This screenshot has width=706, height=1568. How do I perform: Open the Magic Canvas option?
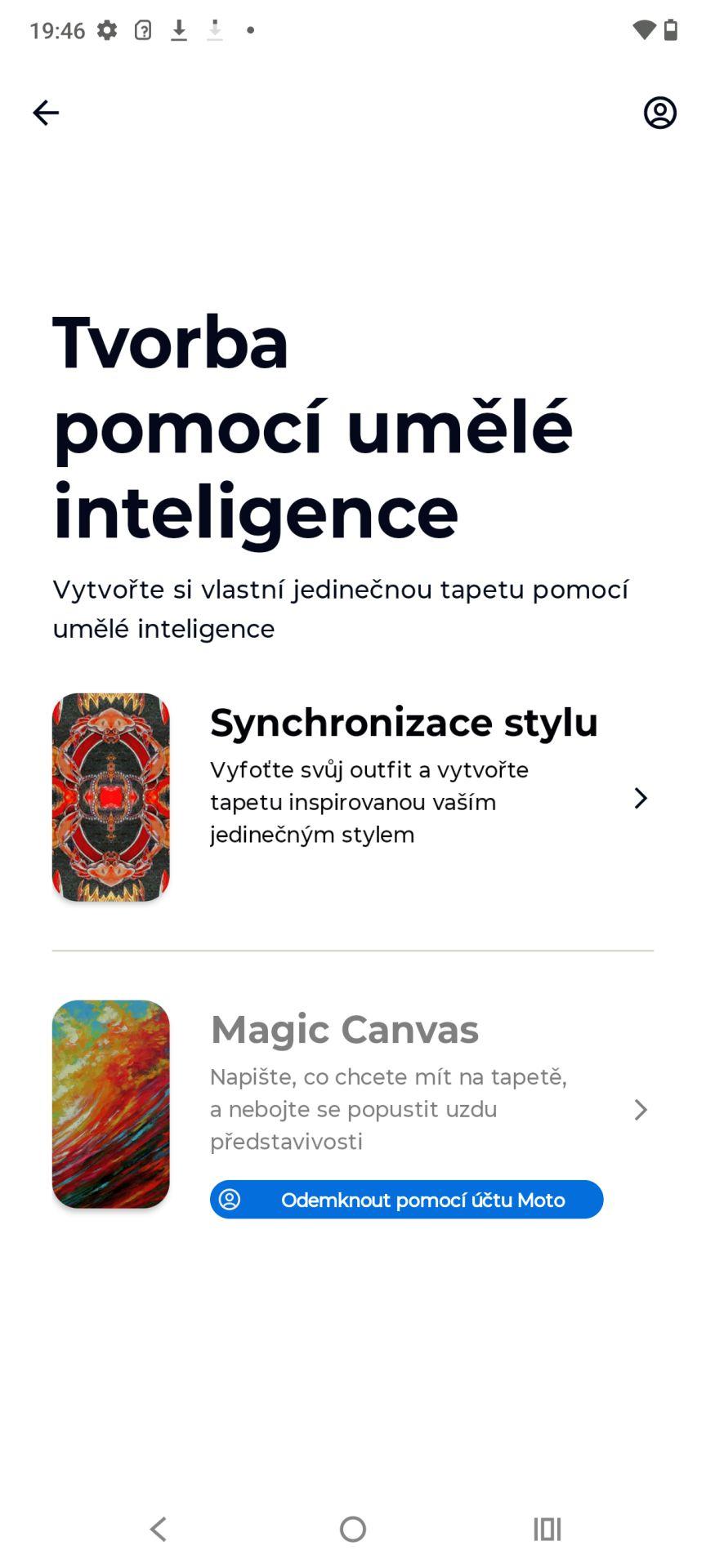pyautogui.click(x=353, y=1080)
